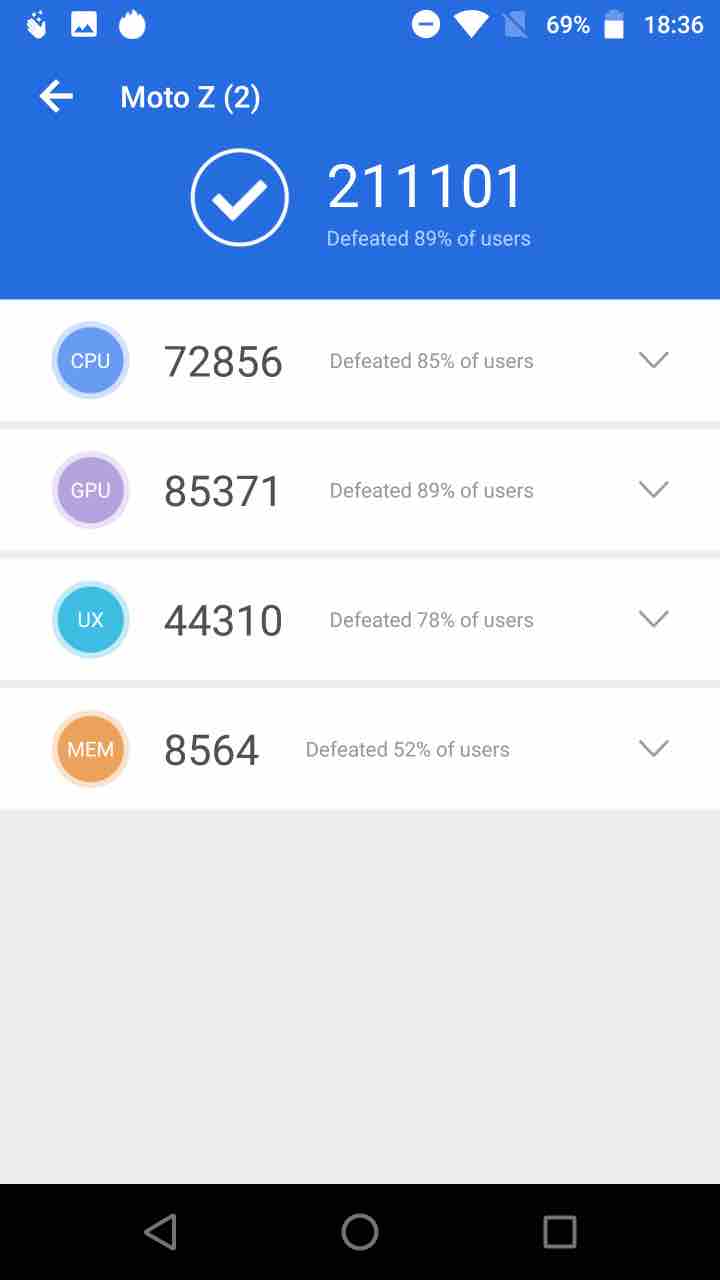Expand the MEM score details
Viewport: 720px width, 1280px height.
point(653,748)
